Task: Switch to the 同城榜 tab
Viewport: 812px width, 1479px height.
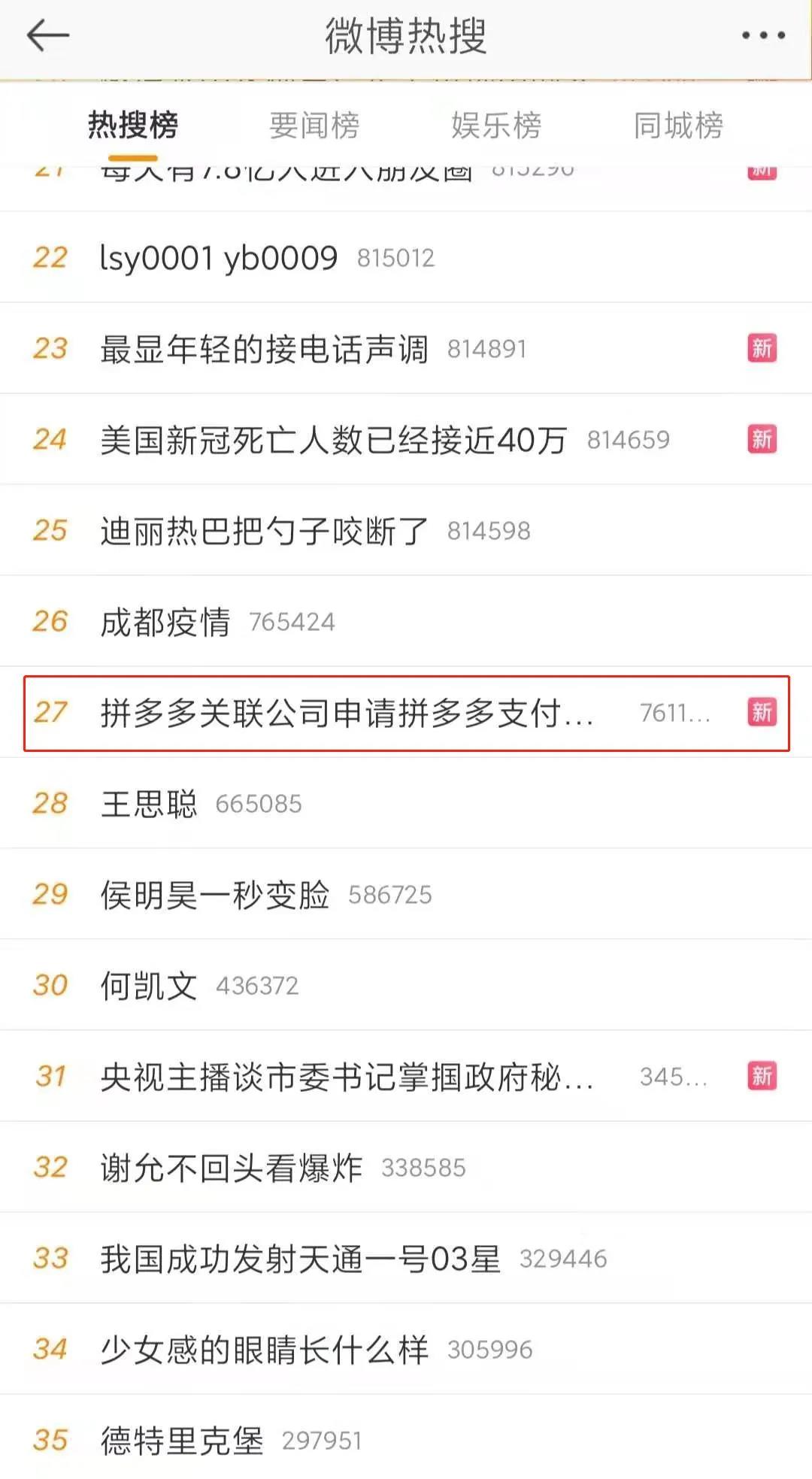Action: [x=678, y=126]
